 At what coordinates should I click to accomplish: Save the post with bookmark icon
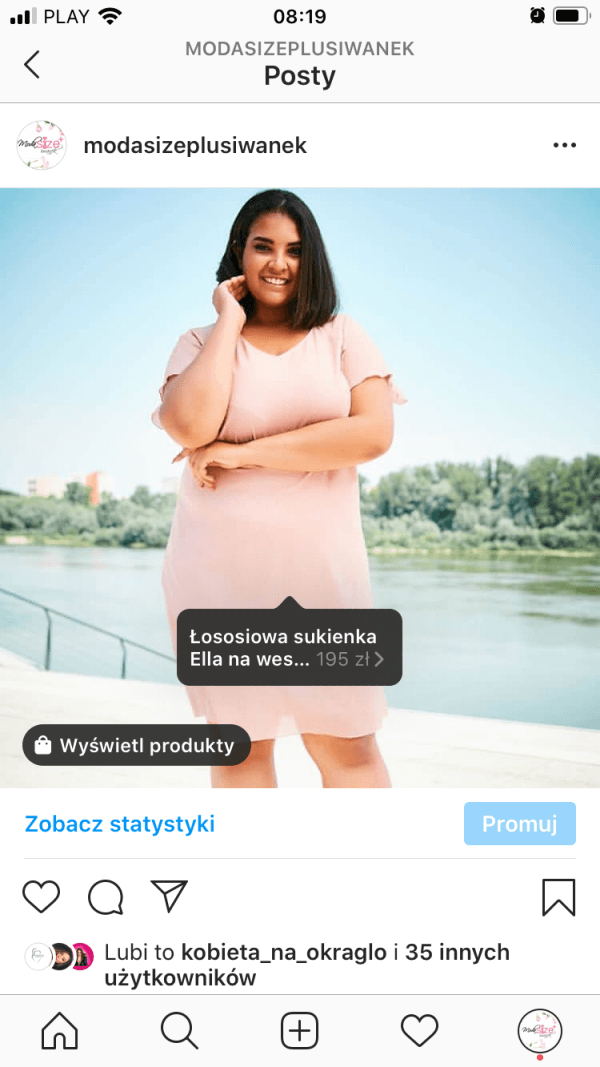pos(558,897)
